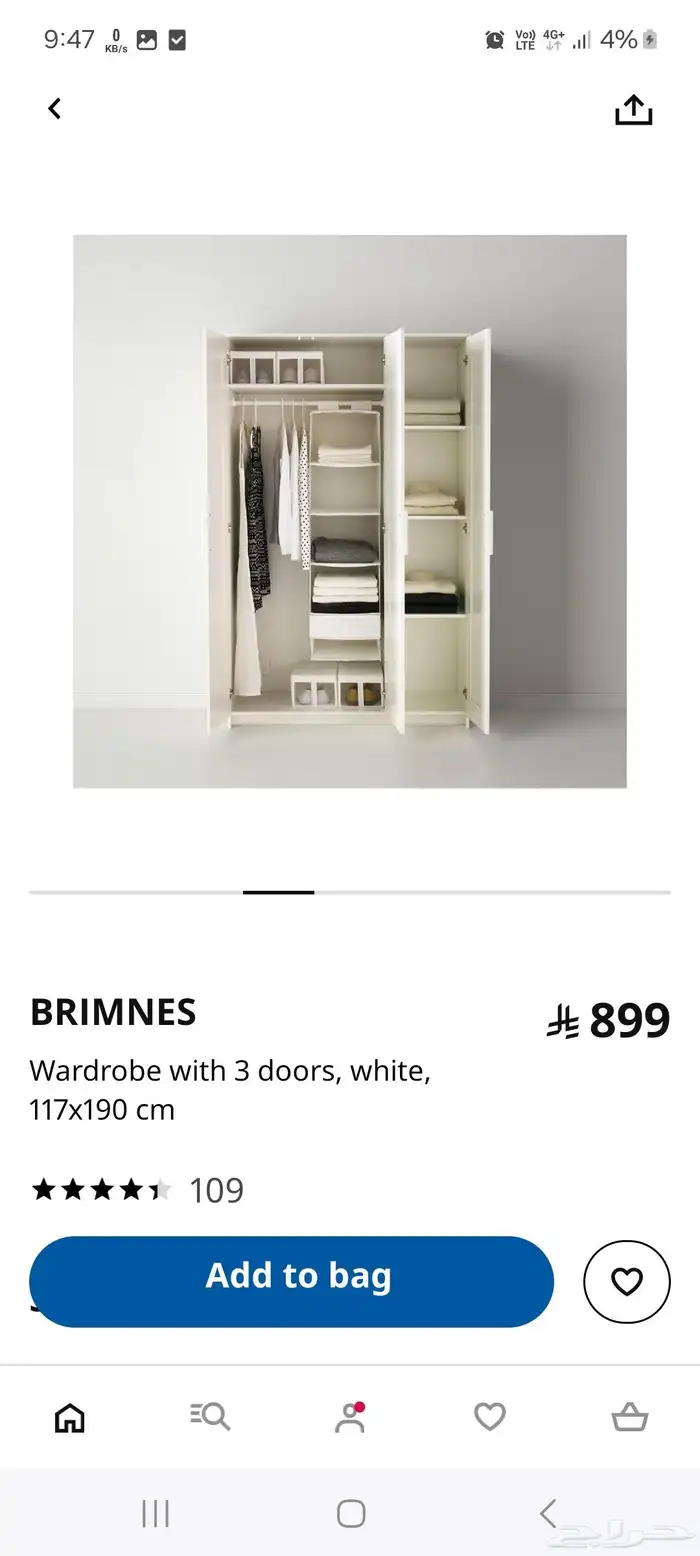Open the shopping bag tab

630,1417
